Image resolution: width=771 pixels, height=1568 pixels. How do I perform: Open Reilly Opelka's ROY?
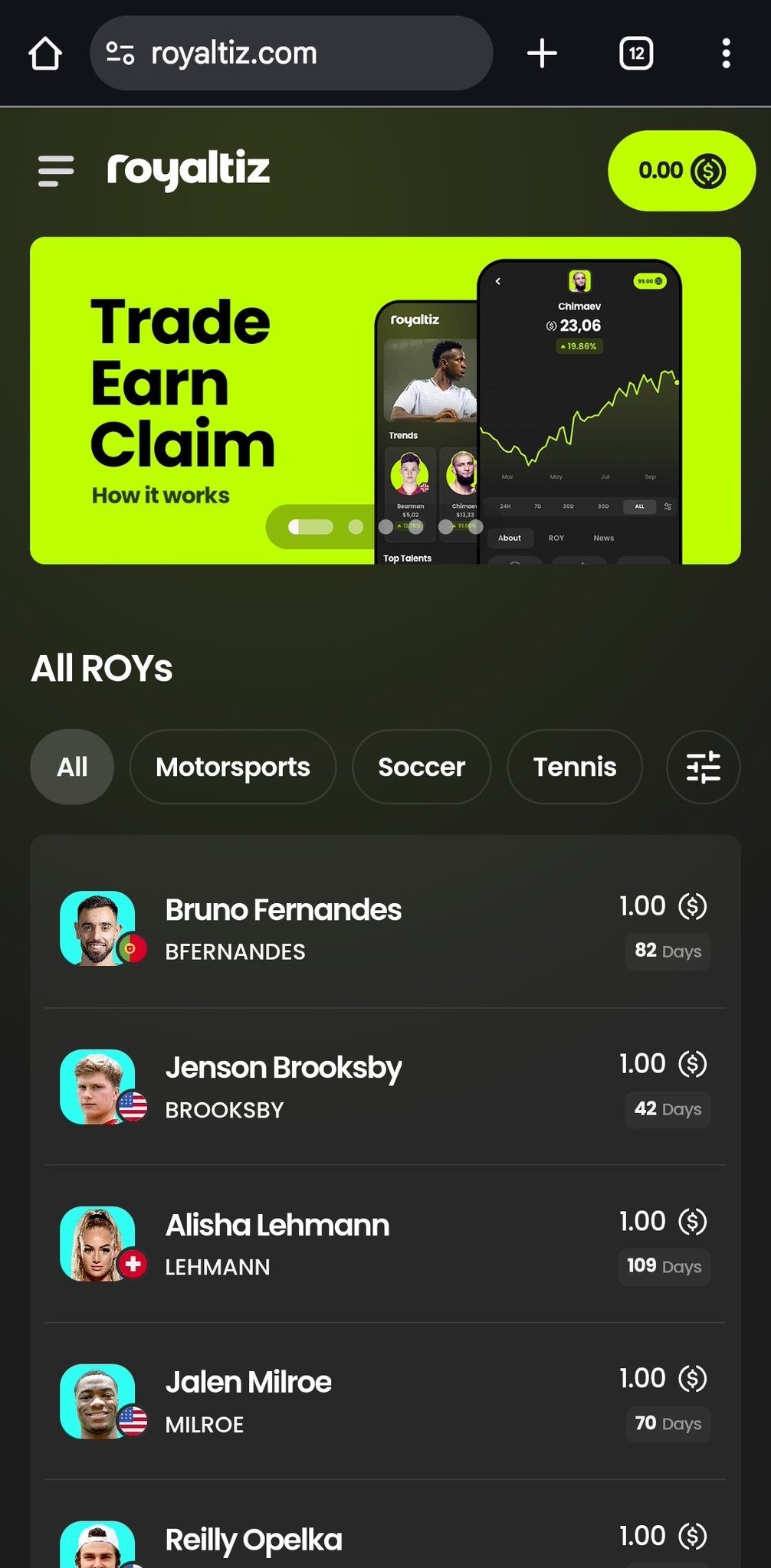tap(254, 1541)
